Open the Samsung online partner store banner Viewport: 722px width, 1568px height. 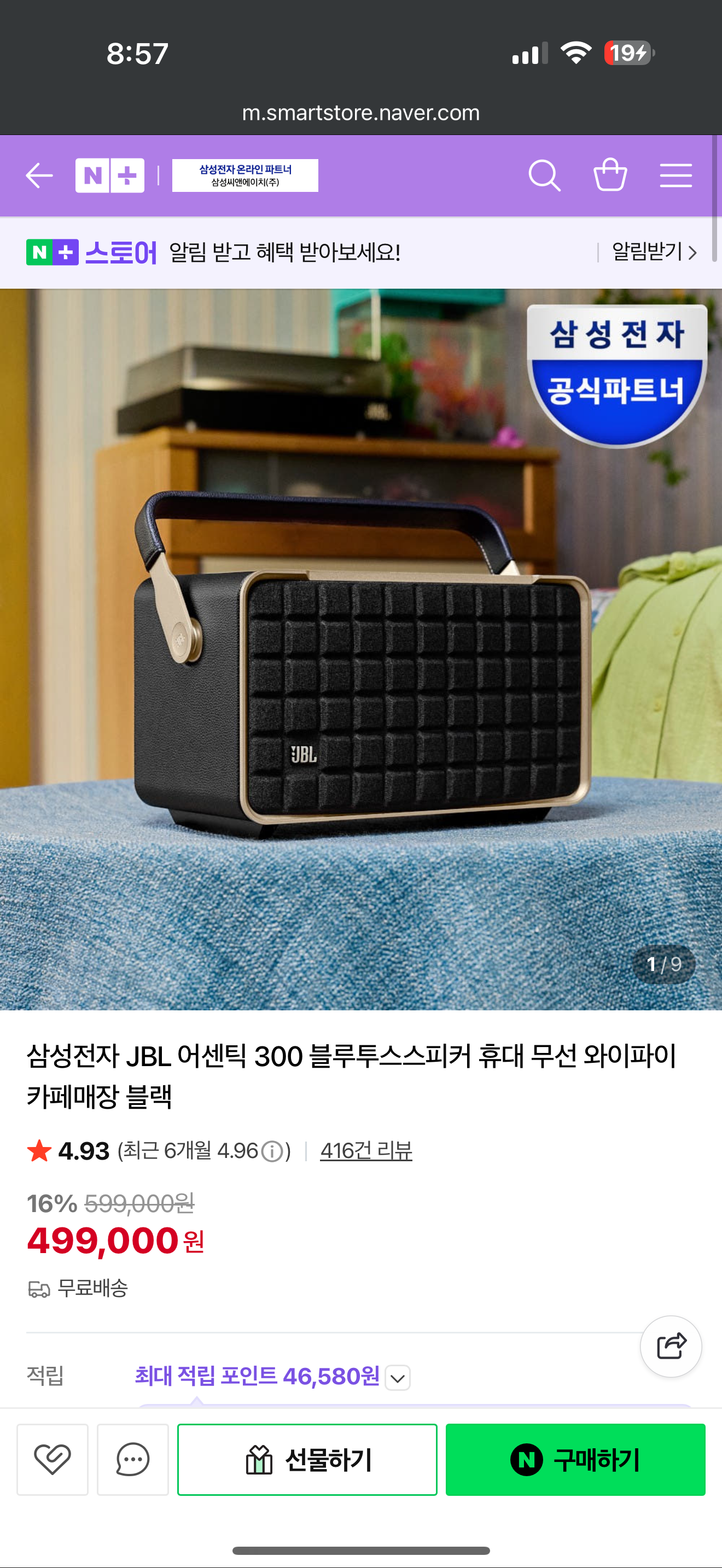point(244,176)
